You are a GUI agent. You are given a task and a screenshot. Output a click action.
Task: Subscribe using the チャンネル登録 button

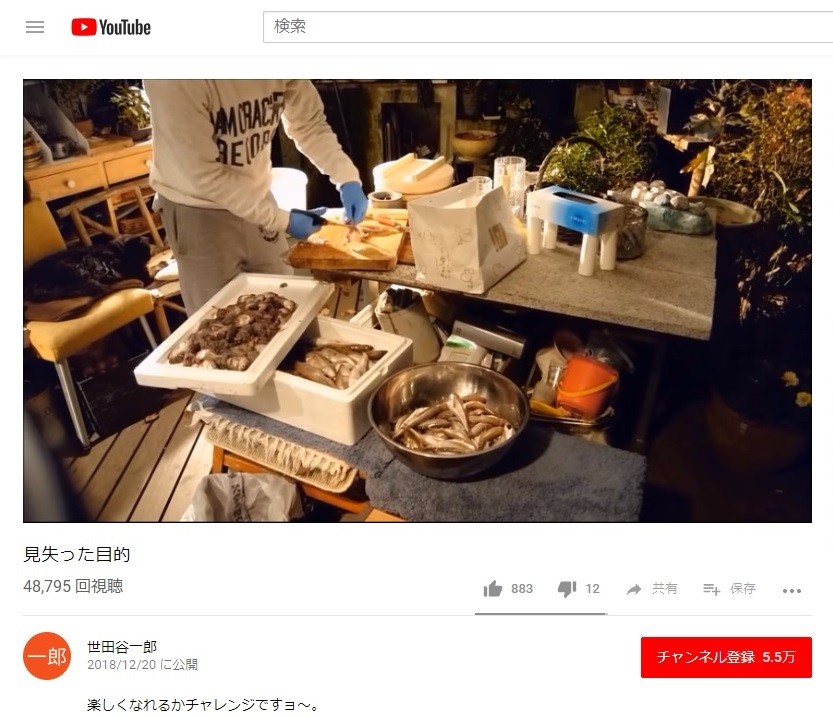[726, 657]
